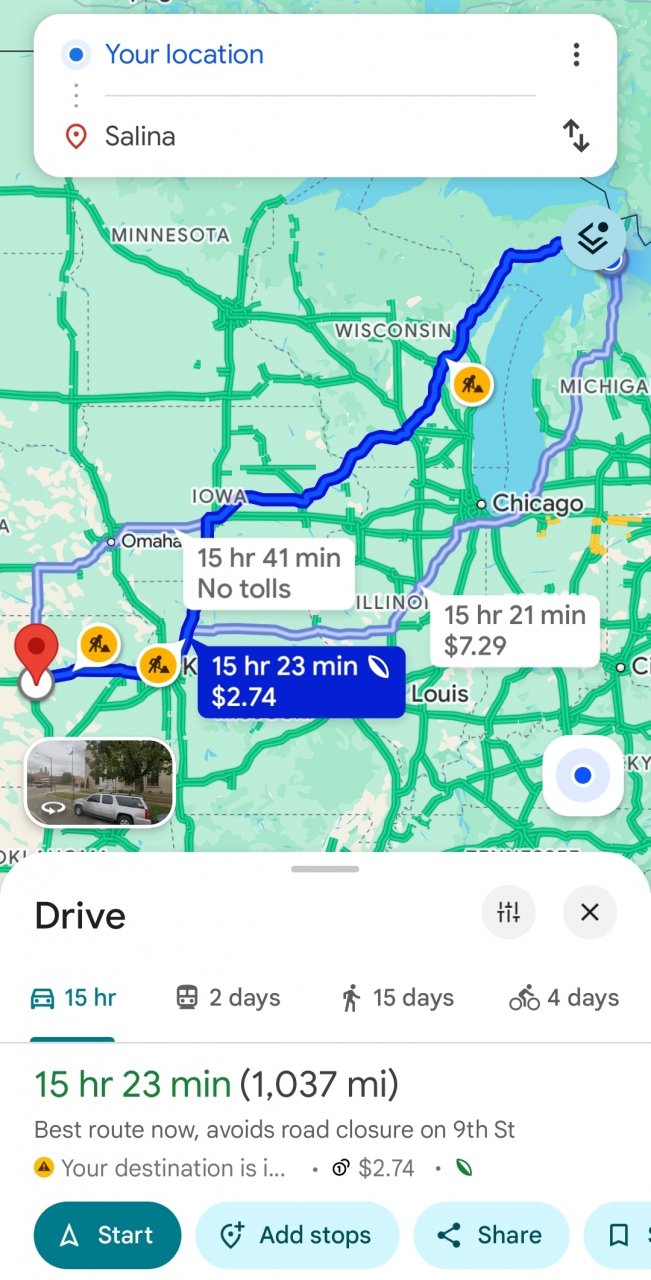Add stops to the route
Image resolution: width=651 pixels, height=1280 pixels.
(297, 1235)
